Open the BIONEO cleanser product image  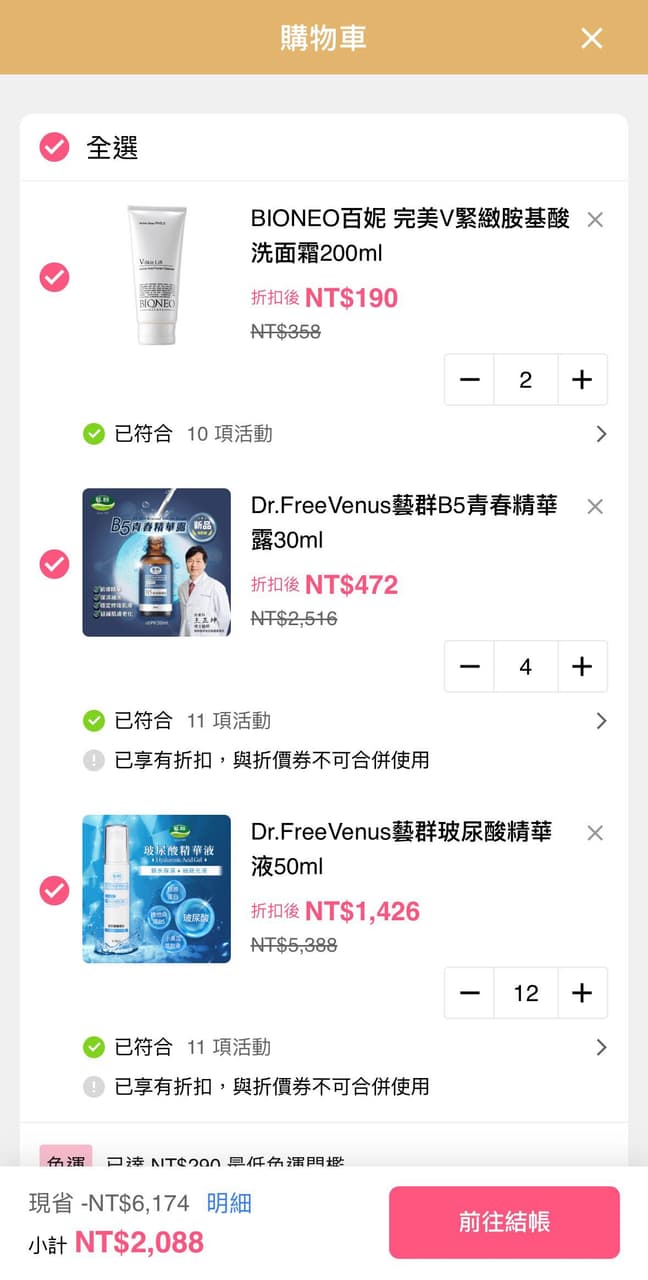click(156, 276)
